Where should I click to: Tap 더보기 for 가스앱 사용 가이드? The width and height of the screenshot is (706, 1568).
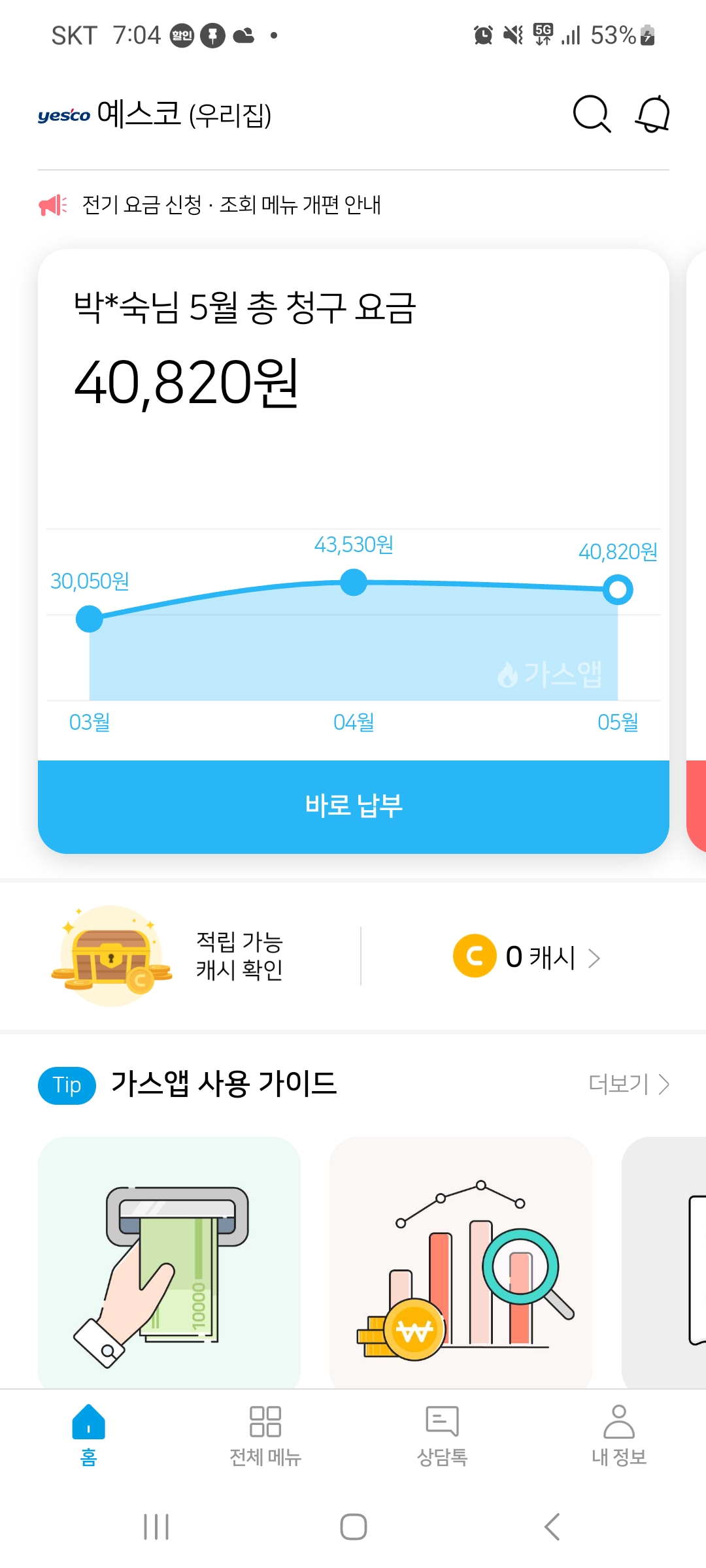(x=628, y=1084)
